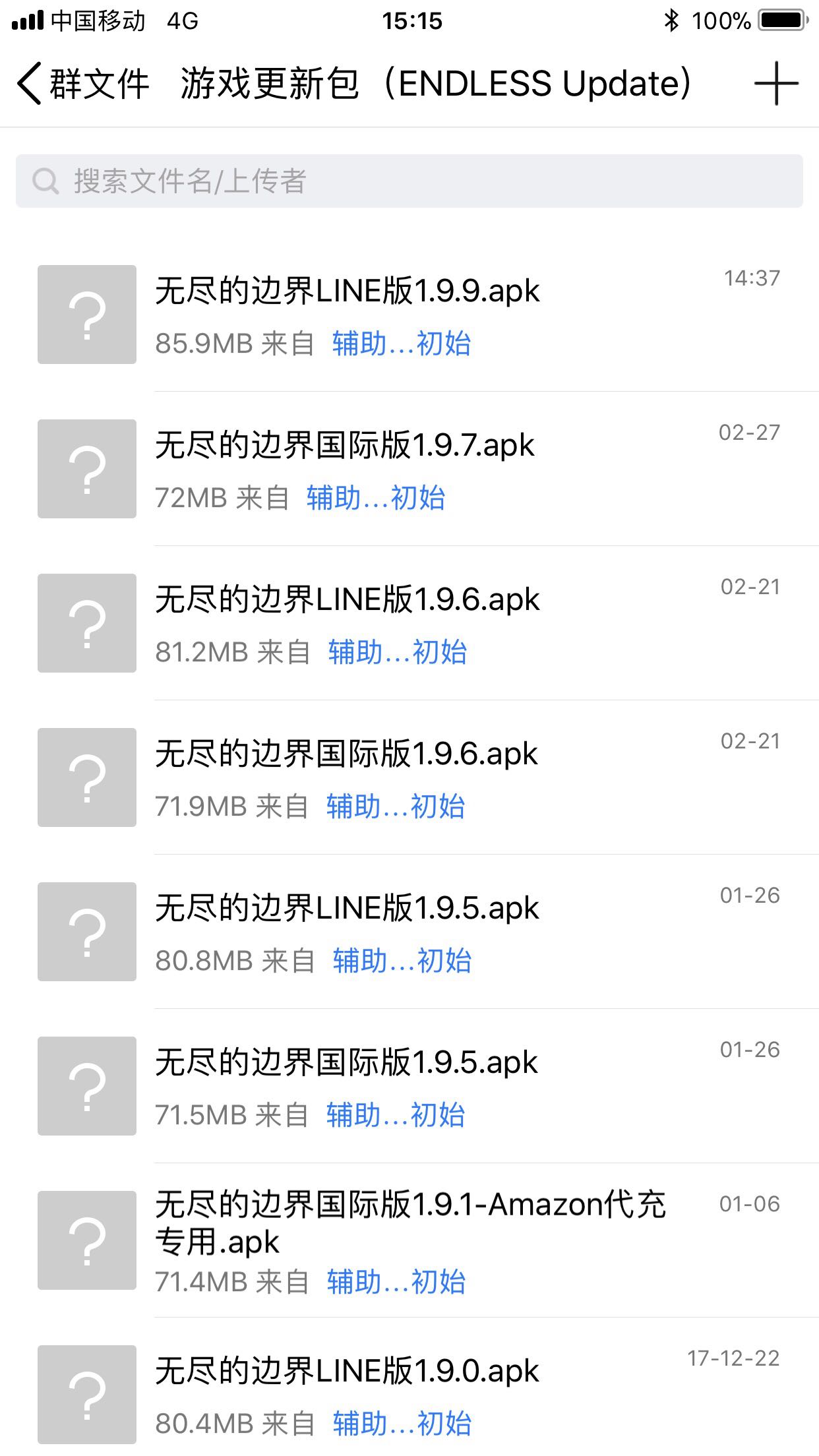
Task: Select 无尽的边界国际版1.9.5.apk file
Action: click(346, 1062)
